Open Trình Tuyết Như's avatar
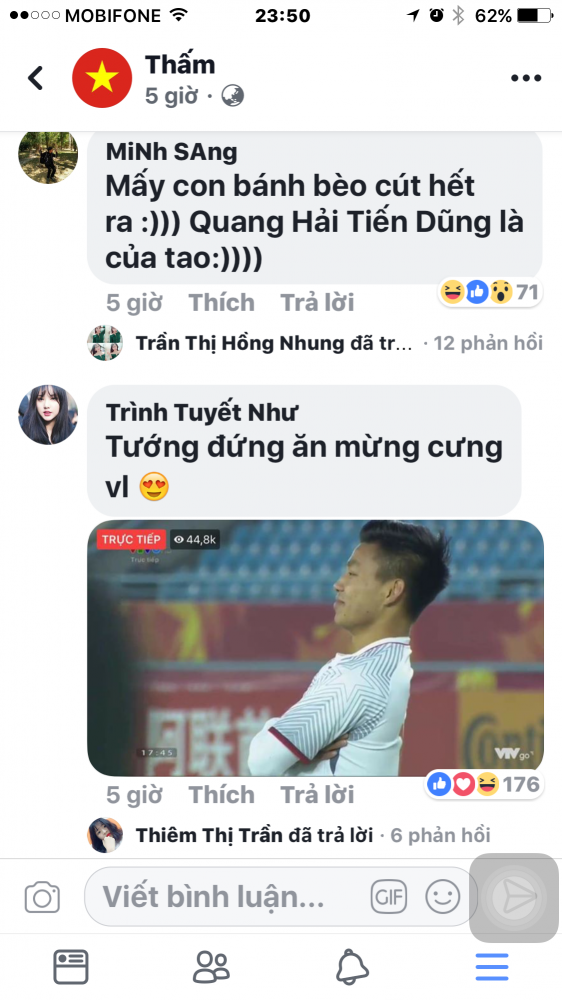 [48, 415]
